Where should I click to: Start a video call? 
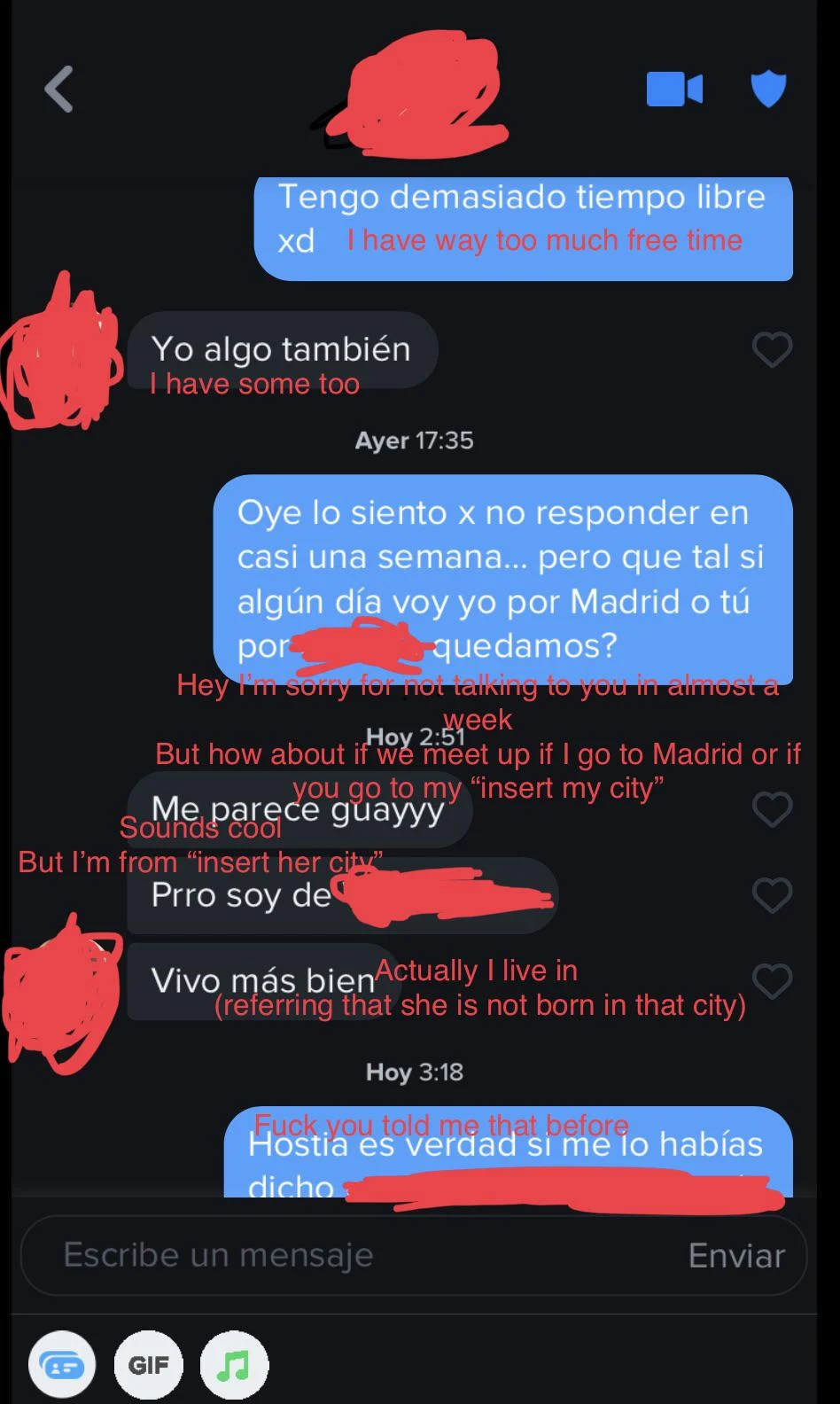(x=674, y=90)
